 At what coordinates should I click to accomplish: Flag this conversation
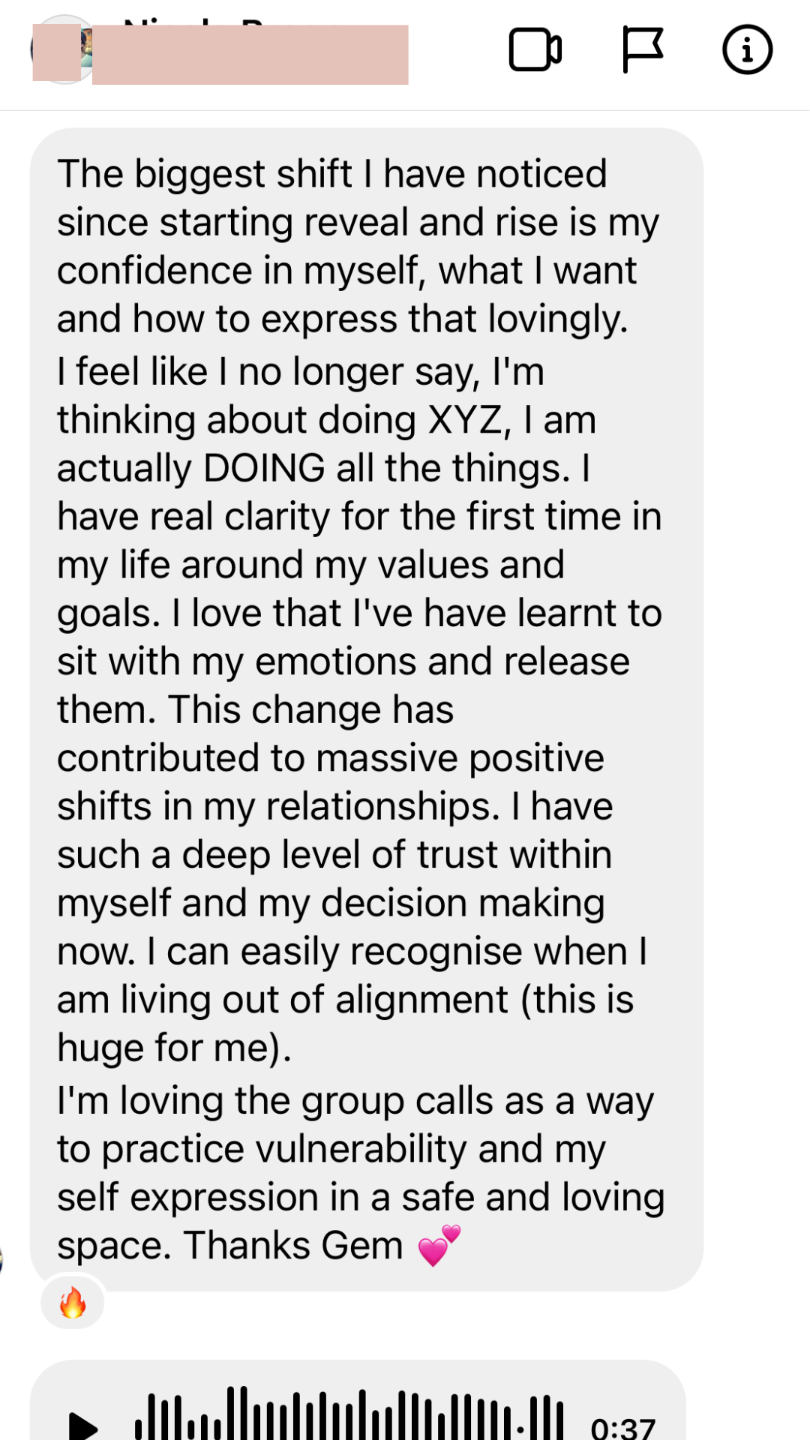click(x=642, y=50)
